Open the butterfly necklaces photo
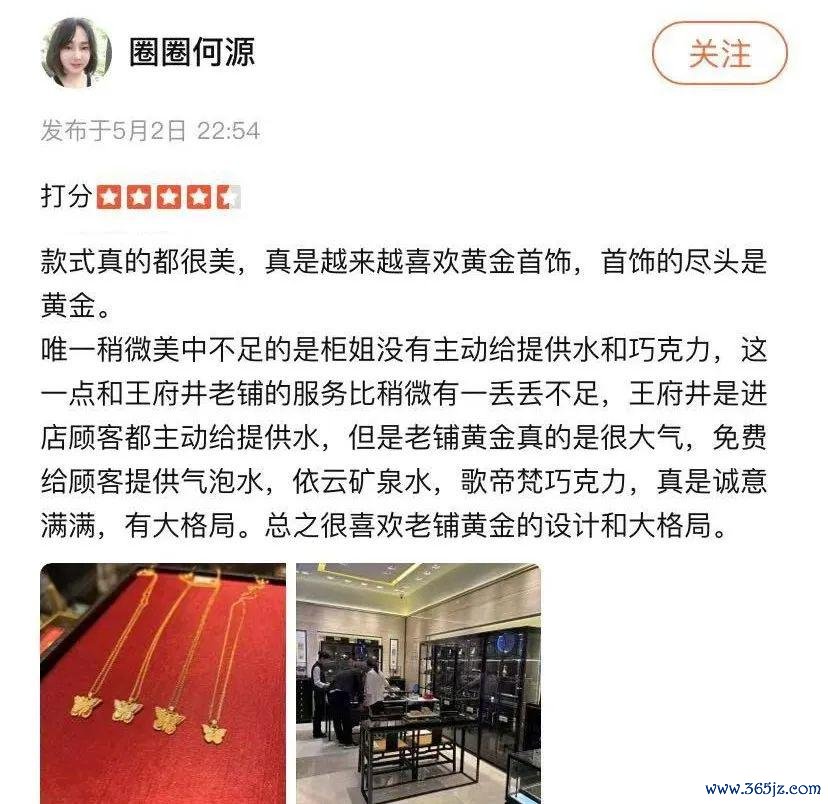The width and height of the screenshot is (828, 804). pyautogui.click(x=163, y=682)
